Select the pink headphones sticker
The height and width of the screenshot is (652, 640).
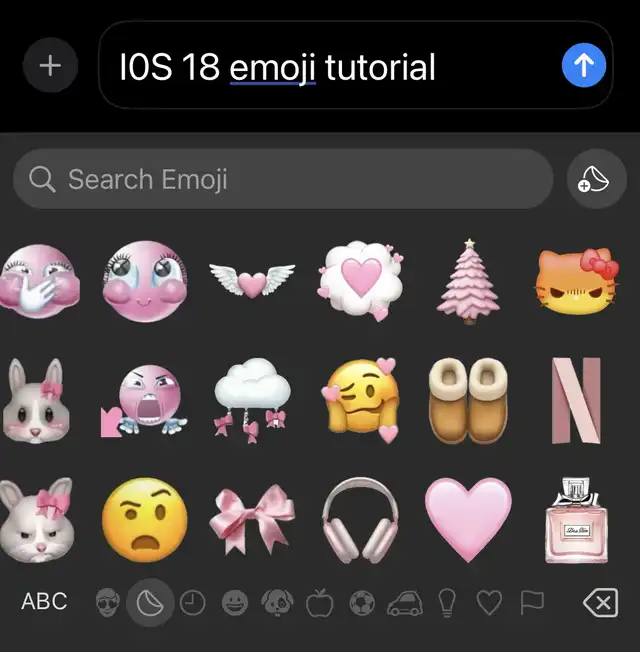[x=361, y=521]
